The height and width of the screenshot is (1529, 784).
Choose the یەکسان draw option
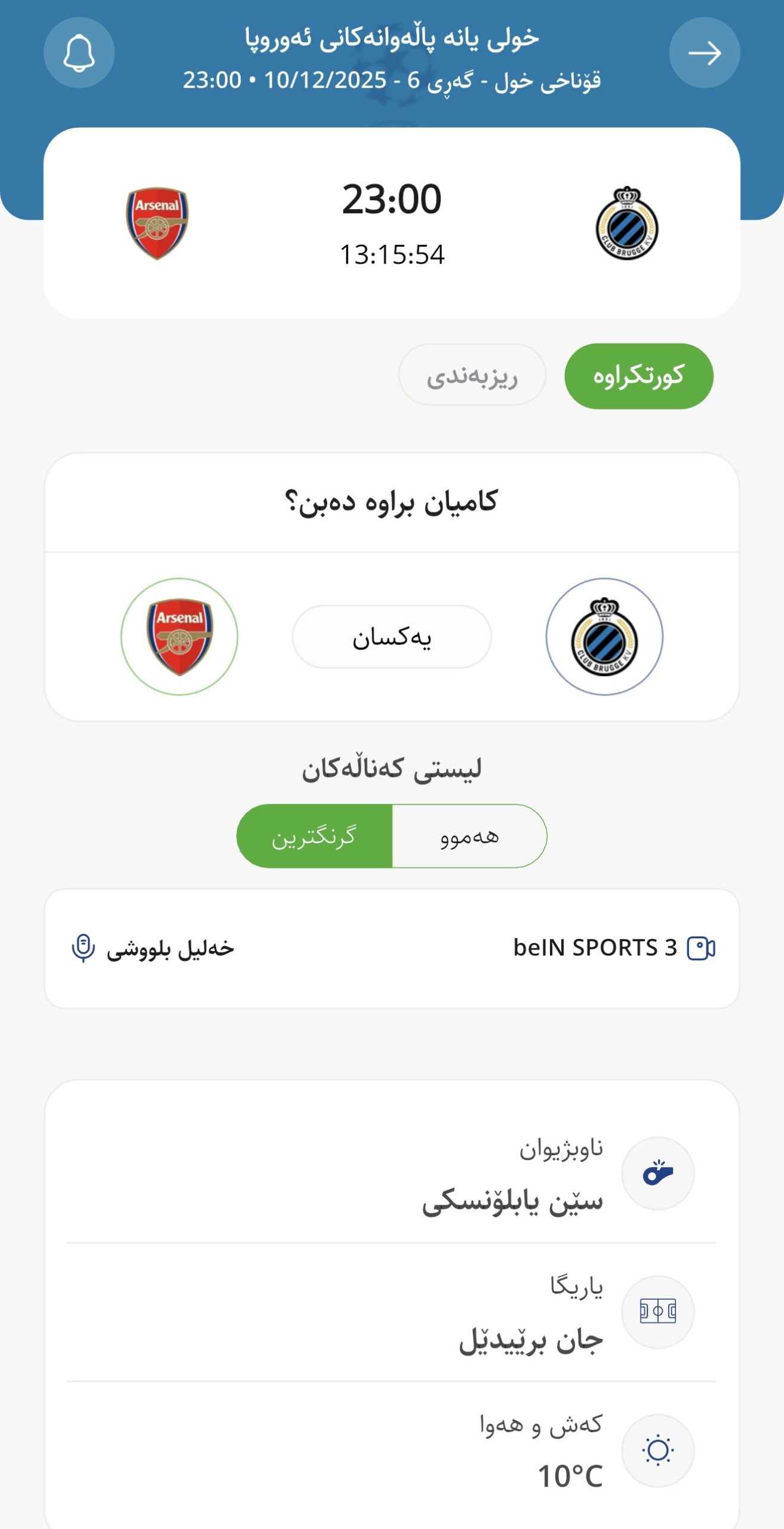tap(392, 637)
